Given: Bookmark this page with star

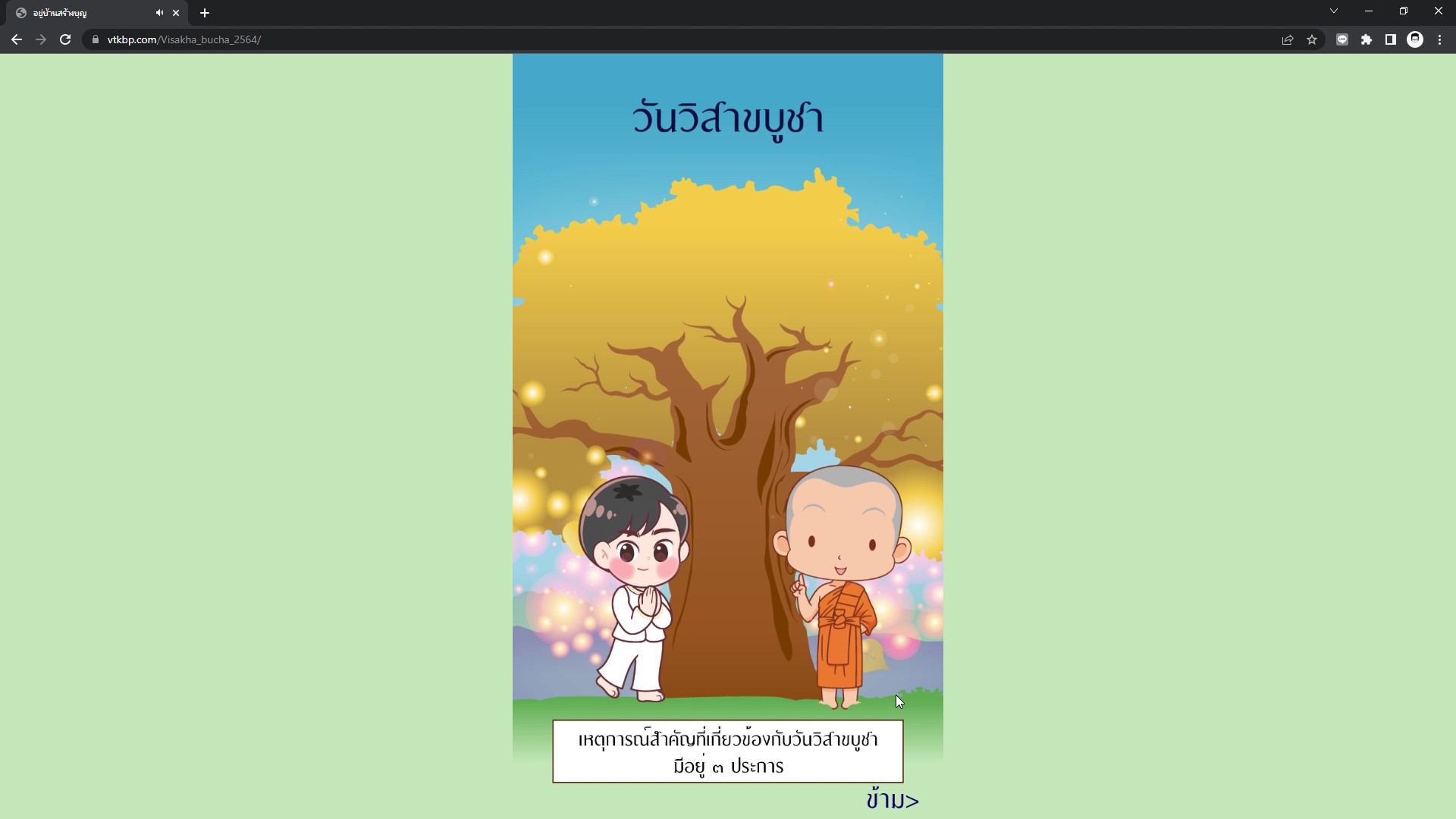Looking at the screenshot, I should pos(1312,39).
